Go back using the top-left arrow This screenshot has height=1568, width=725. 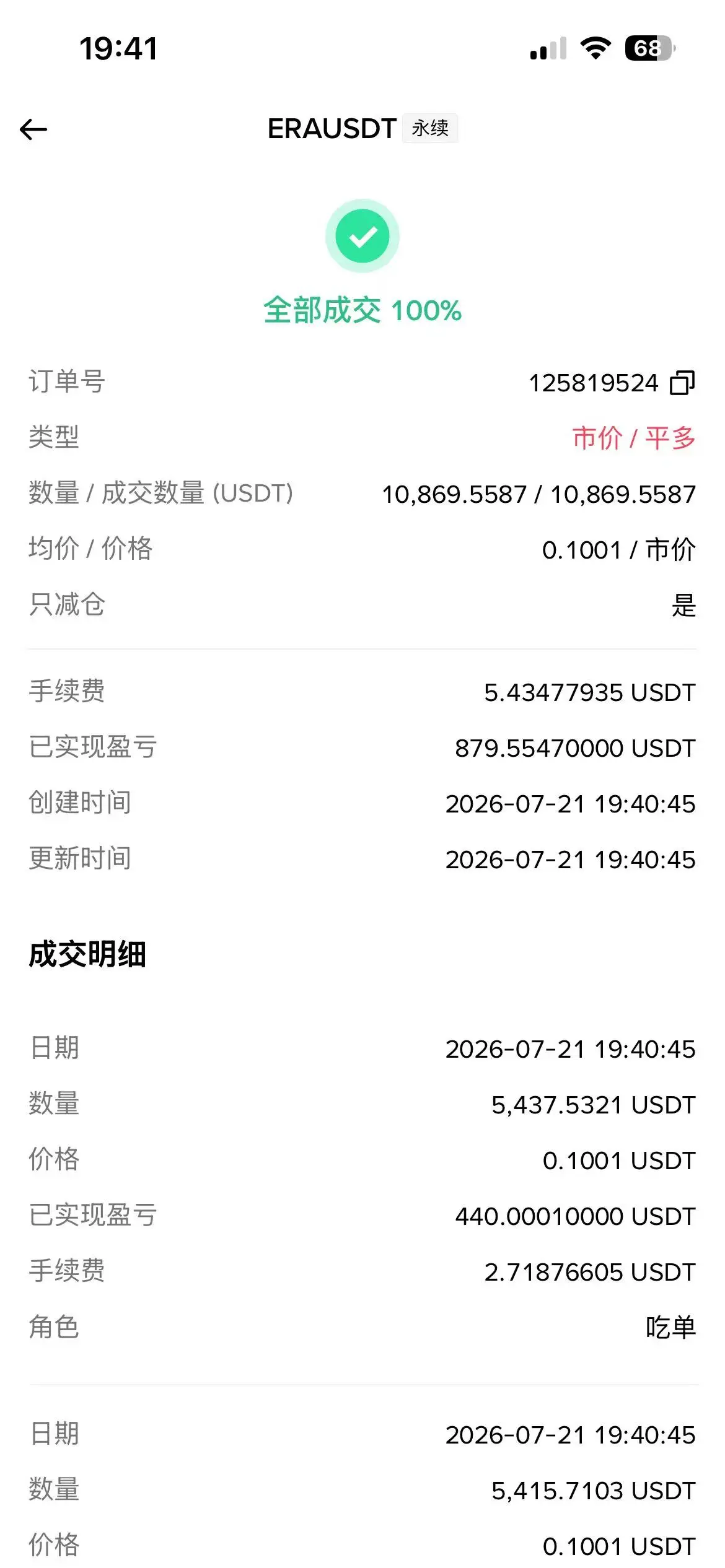pyautogui.click(x=33, y=129)
